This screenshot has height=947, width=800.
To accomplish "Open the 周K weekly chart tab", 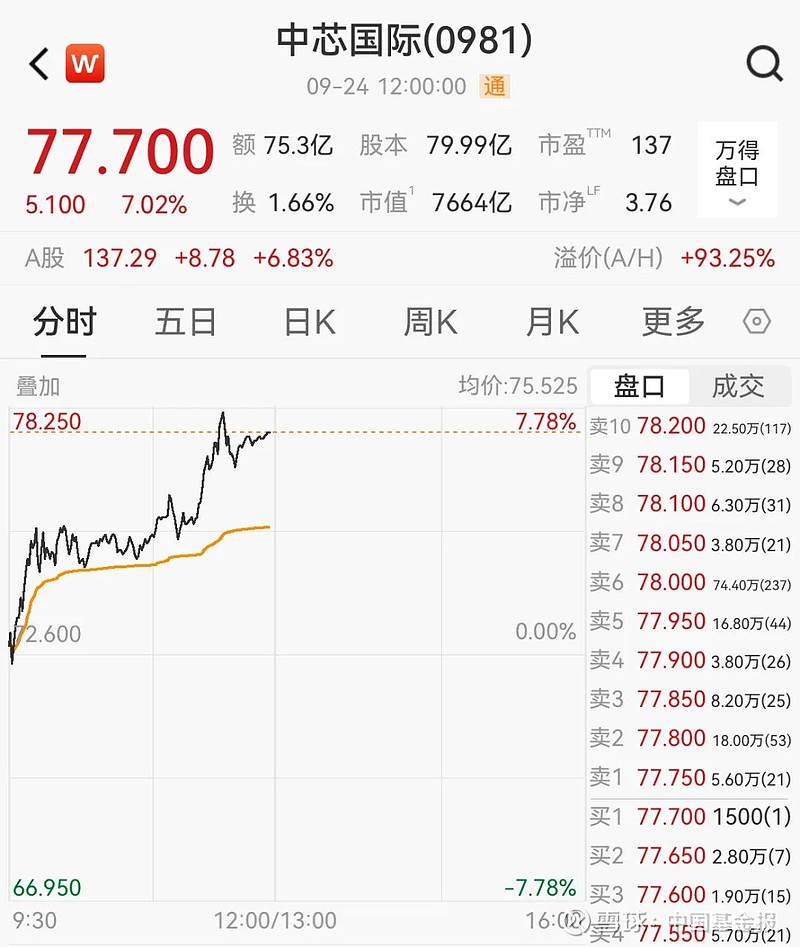I will tap(429, 322).
